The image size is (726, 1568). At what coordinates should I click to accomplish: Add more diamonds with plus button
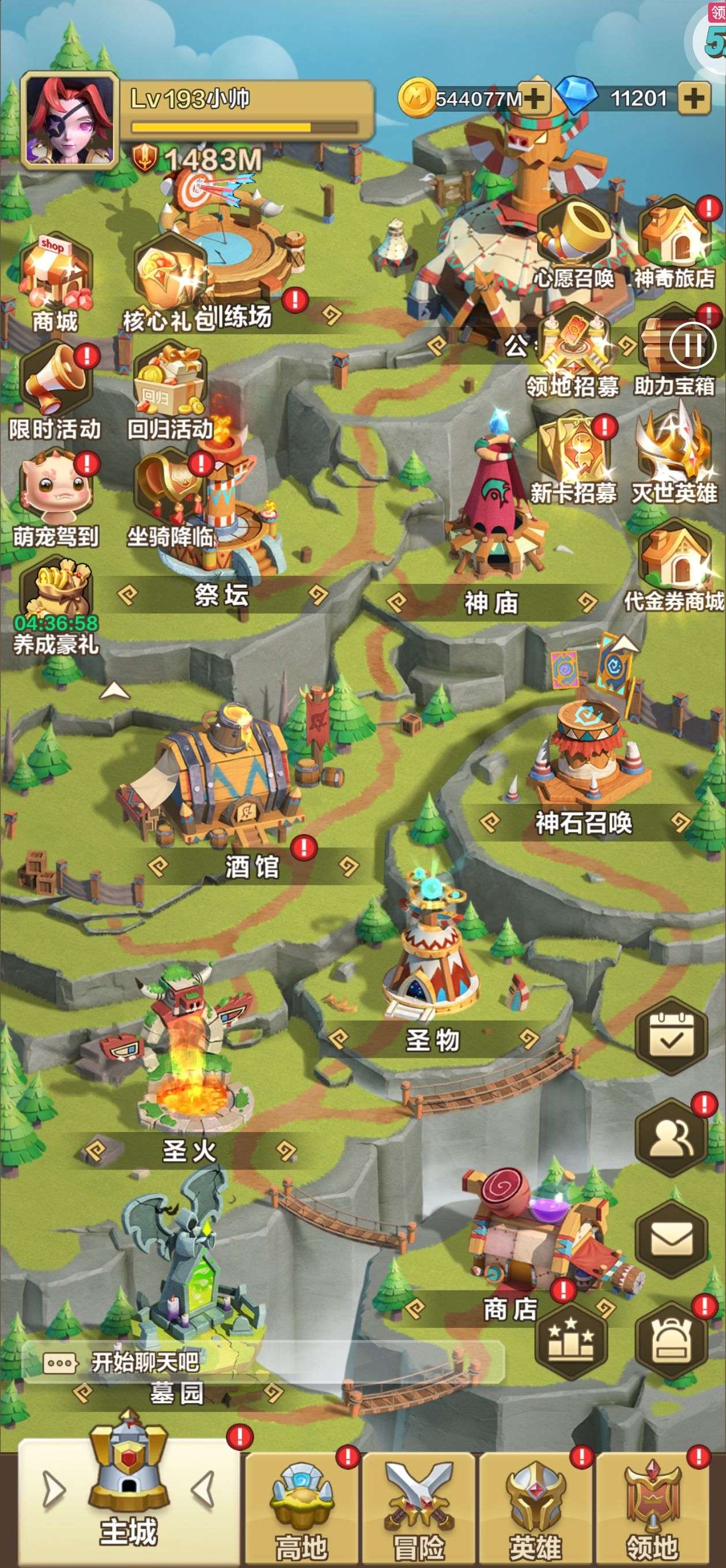click(694, 98)
